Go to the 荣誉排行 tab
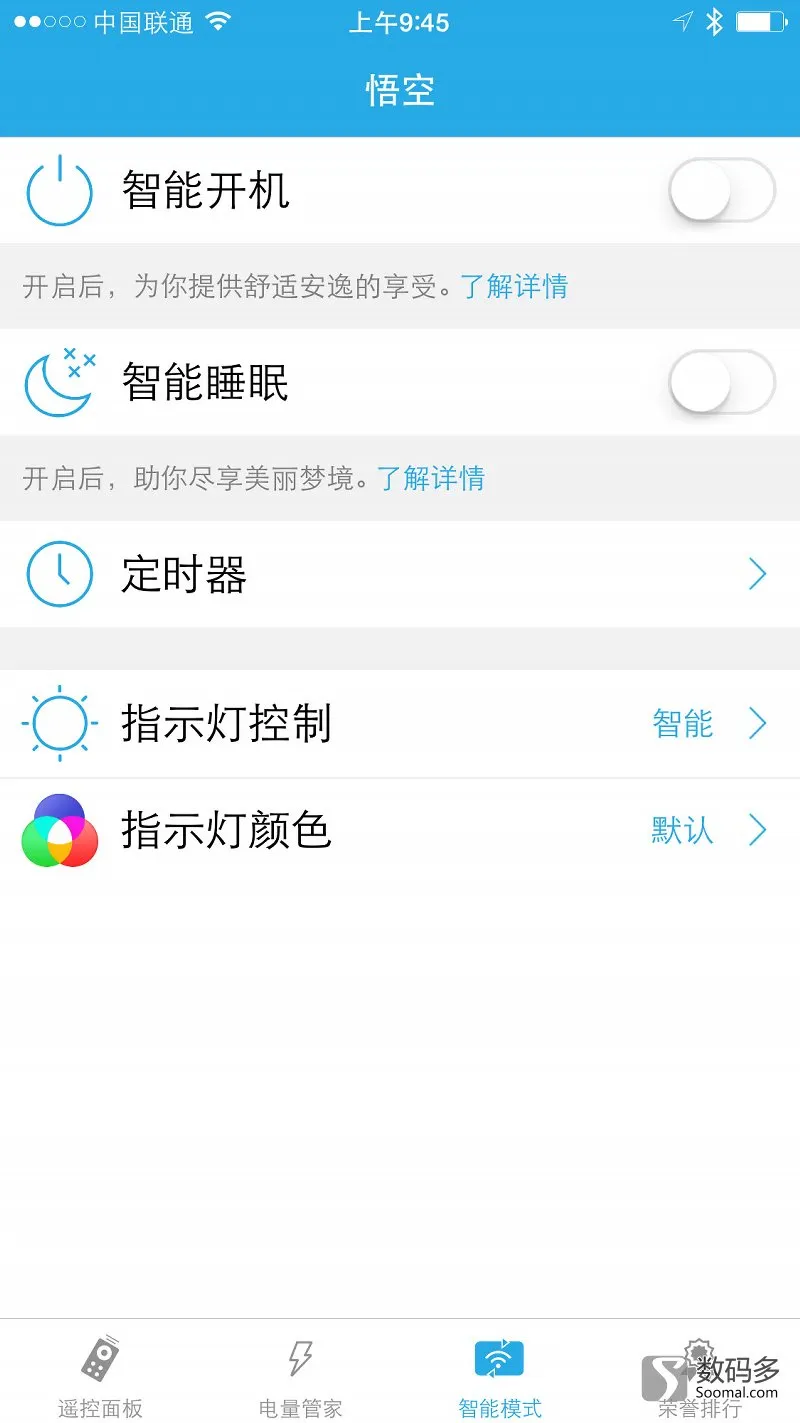 700,1373
